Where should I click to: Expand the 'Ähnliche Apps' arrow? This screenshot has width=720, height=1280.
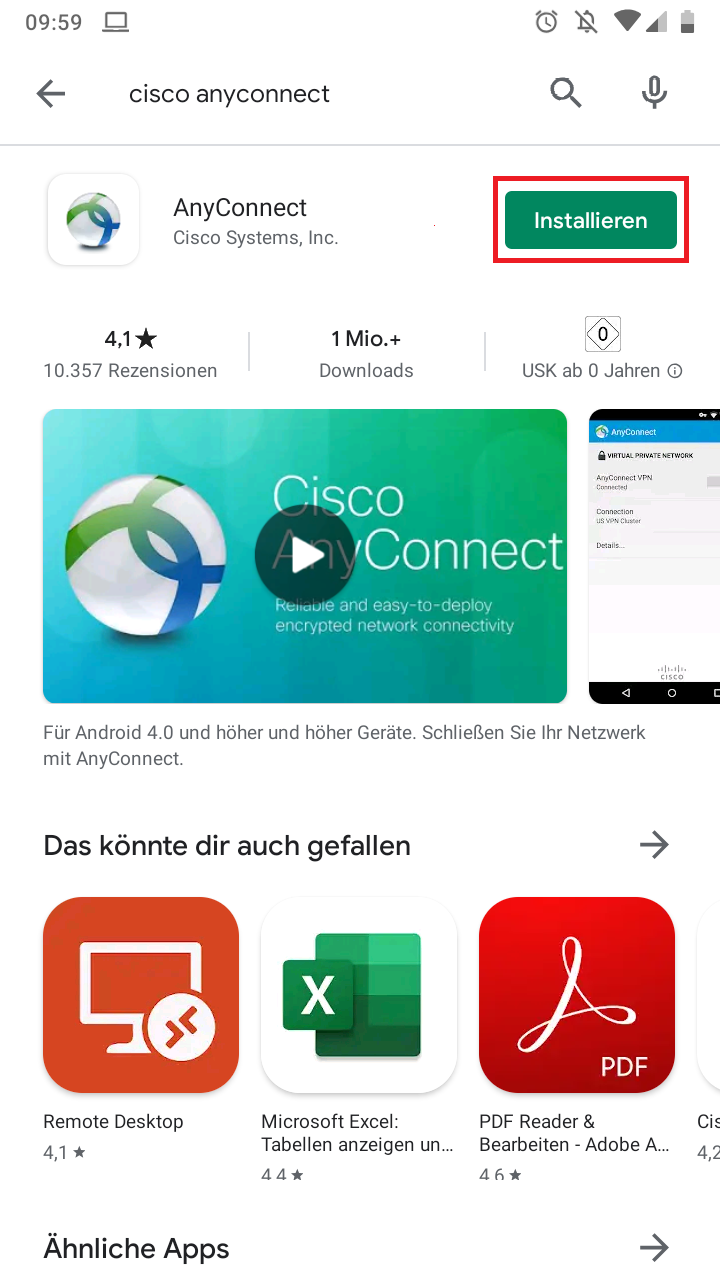654,1248
